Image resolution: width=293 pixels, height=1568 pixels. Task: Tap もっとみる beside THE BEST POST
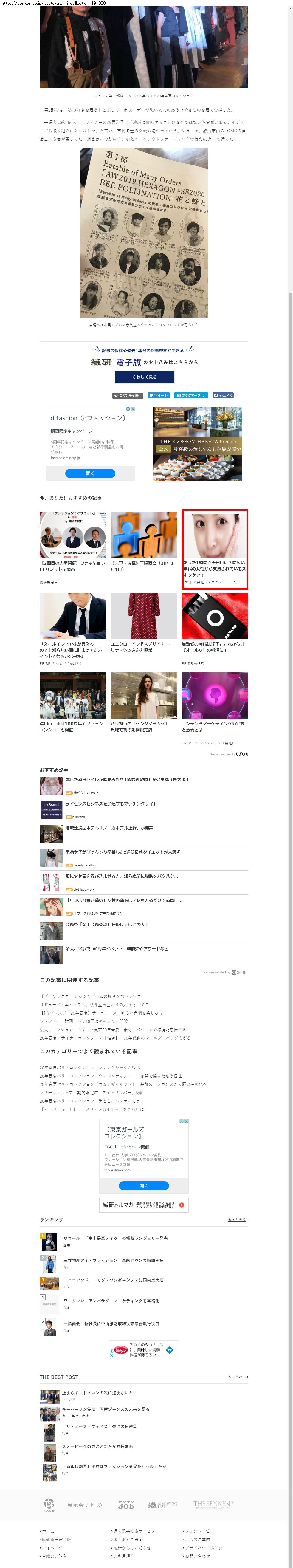[x=238, y=1377]
